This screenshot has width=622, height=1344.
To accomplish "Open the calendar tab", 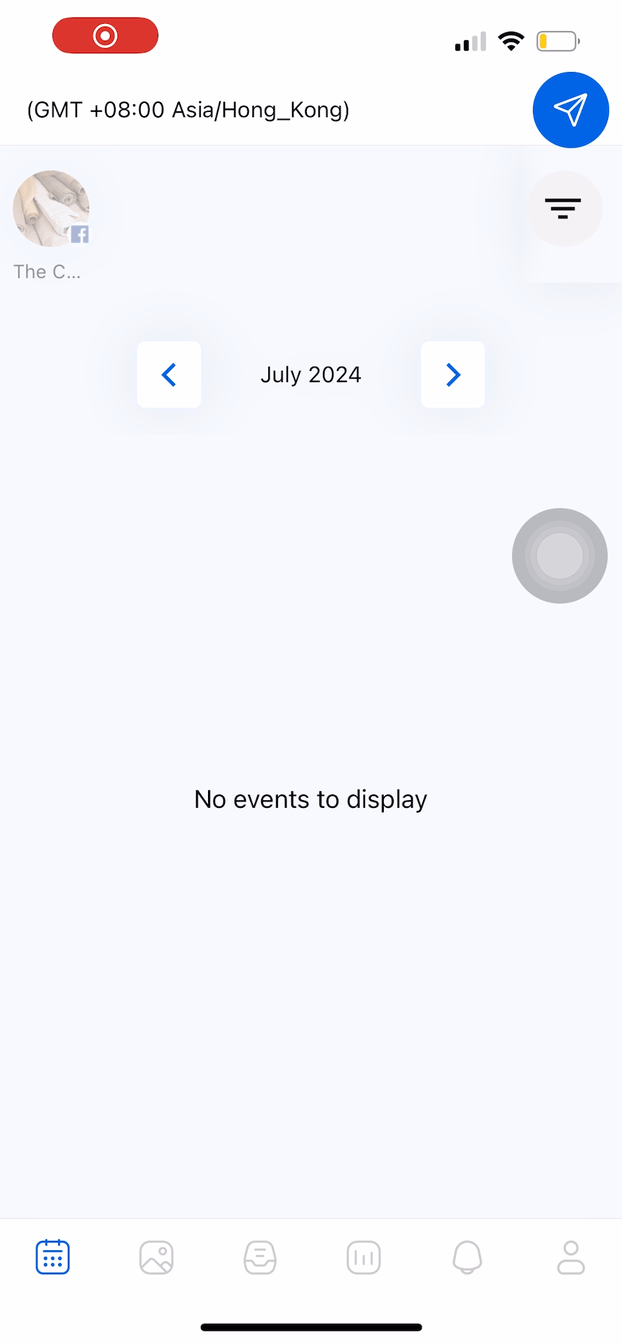I will coord(53,1257).
